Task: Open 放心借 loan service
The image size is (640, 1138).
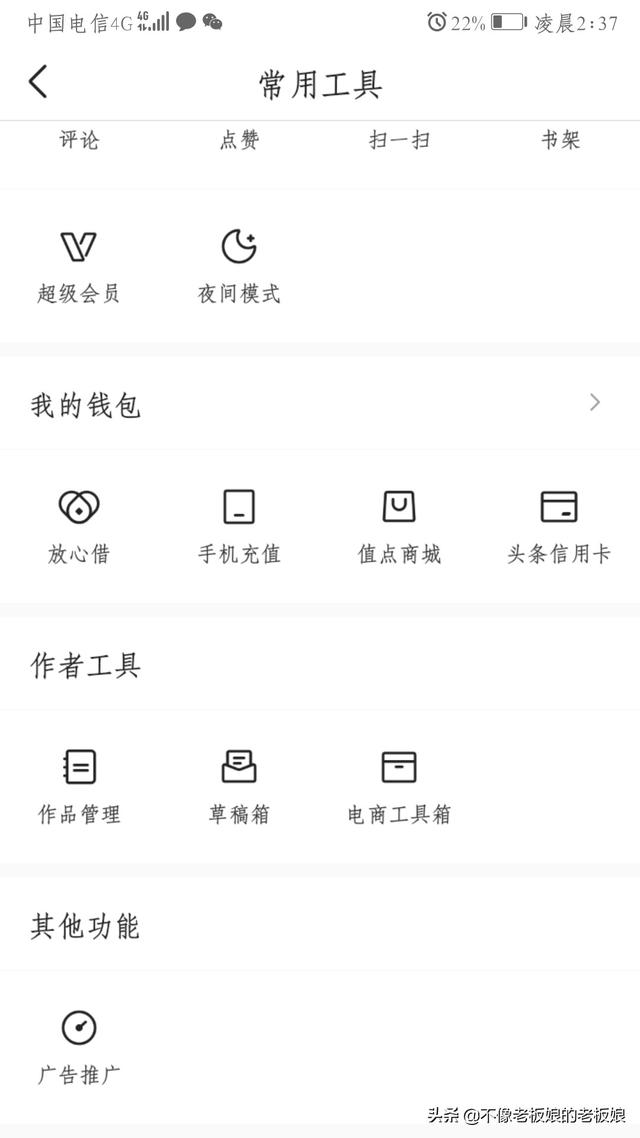Action: tap(79, 526)
